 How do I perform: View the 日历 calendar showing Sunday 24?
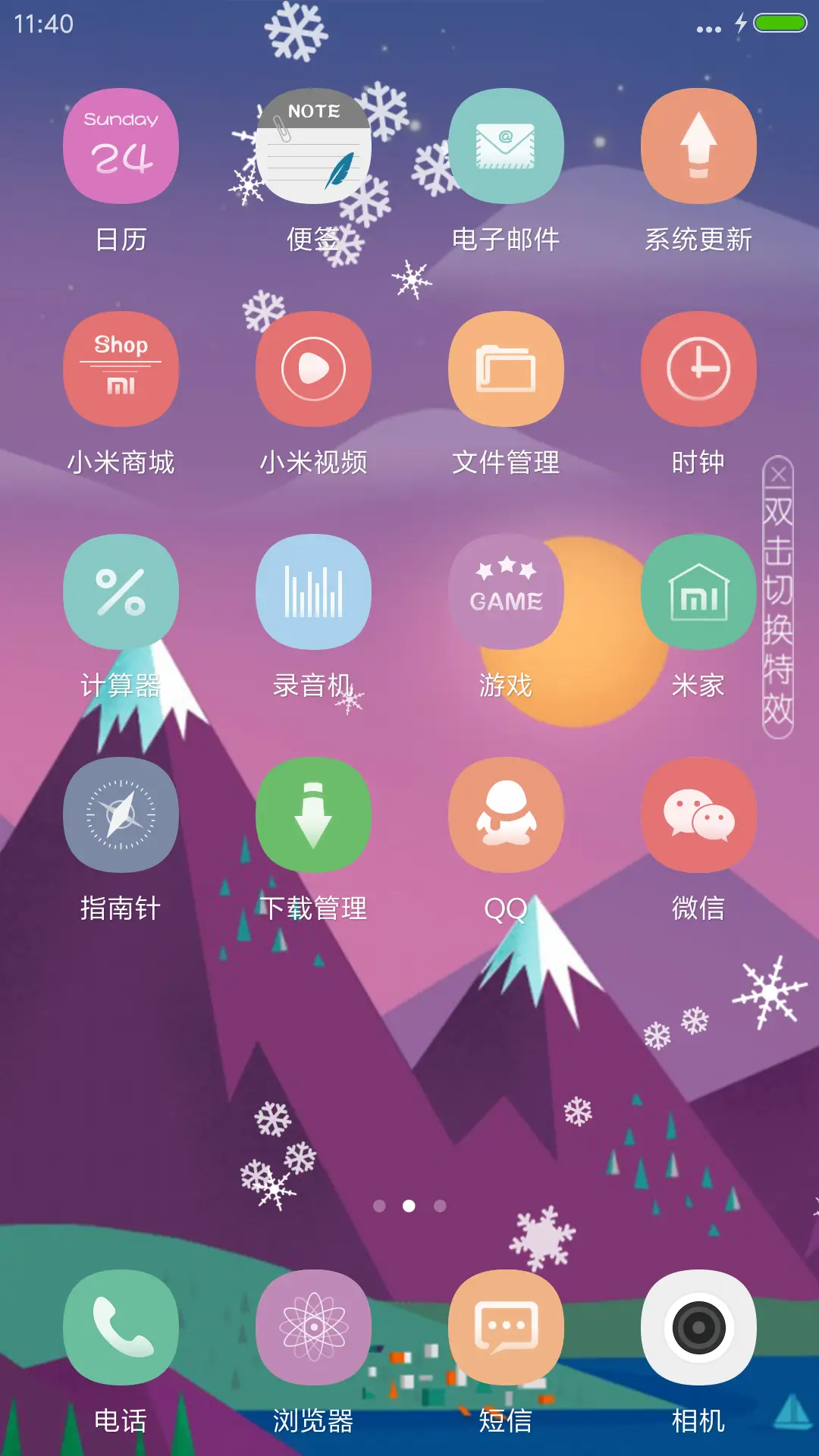[121, 146]
